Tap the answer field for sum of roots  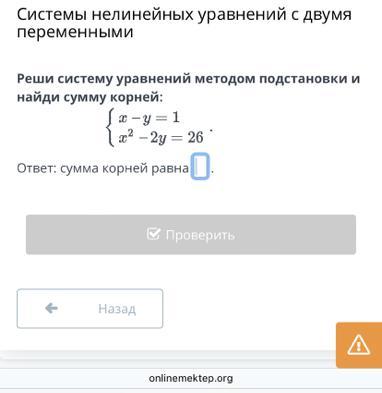pyautogui.click(x=200, y=166)
